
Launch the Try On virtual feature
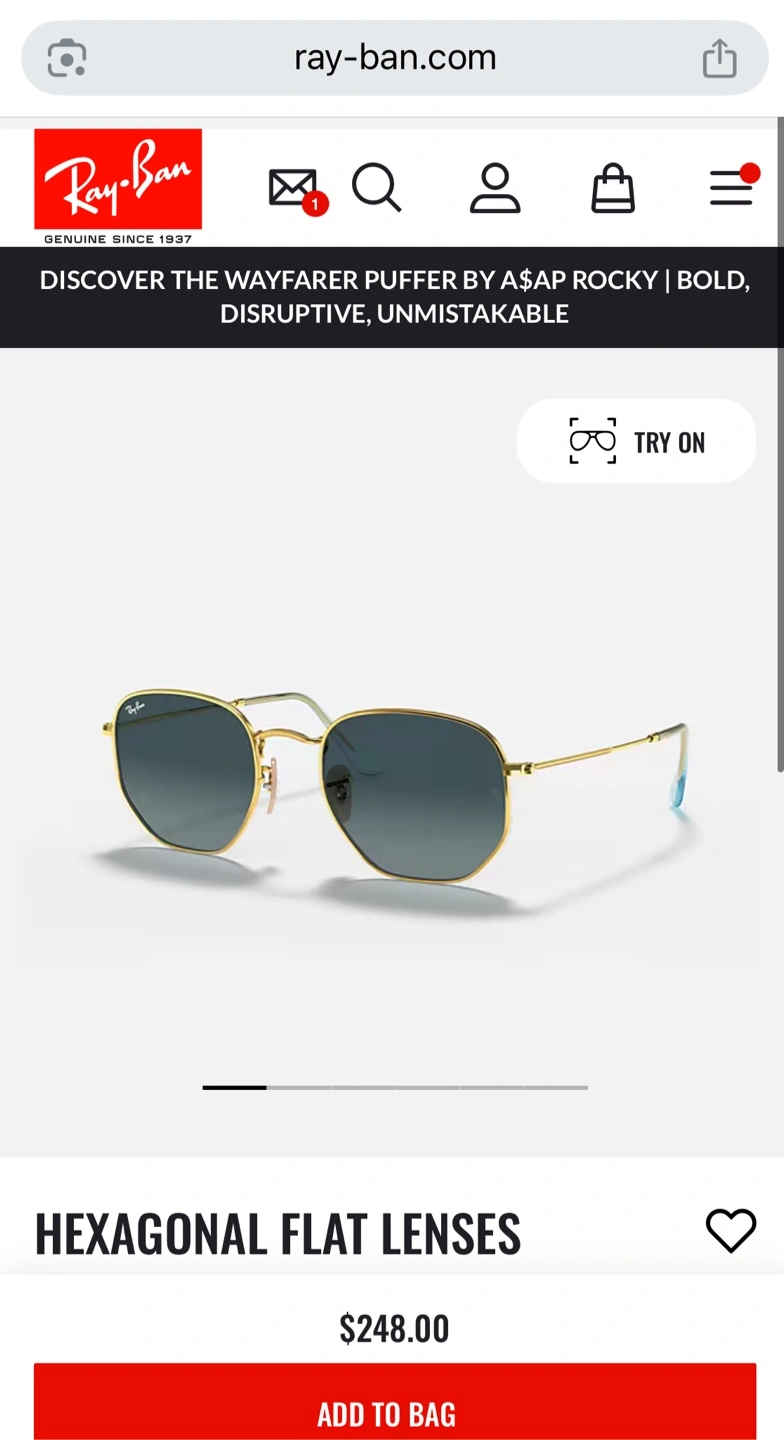pos(636,441)
